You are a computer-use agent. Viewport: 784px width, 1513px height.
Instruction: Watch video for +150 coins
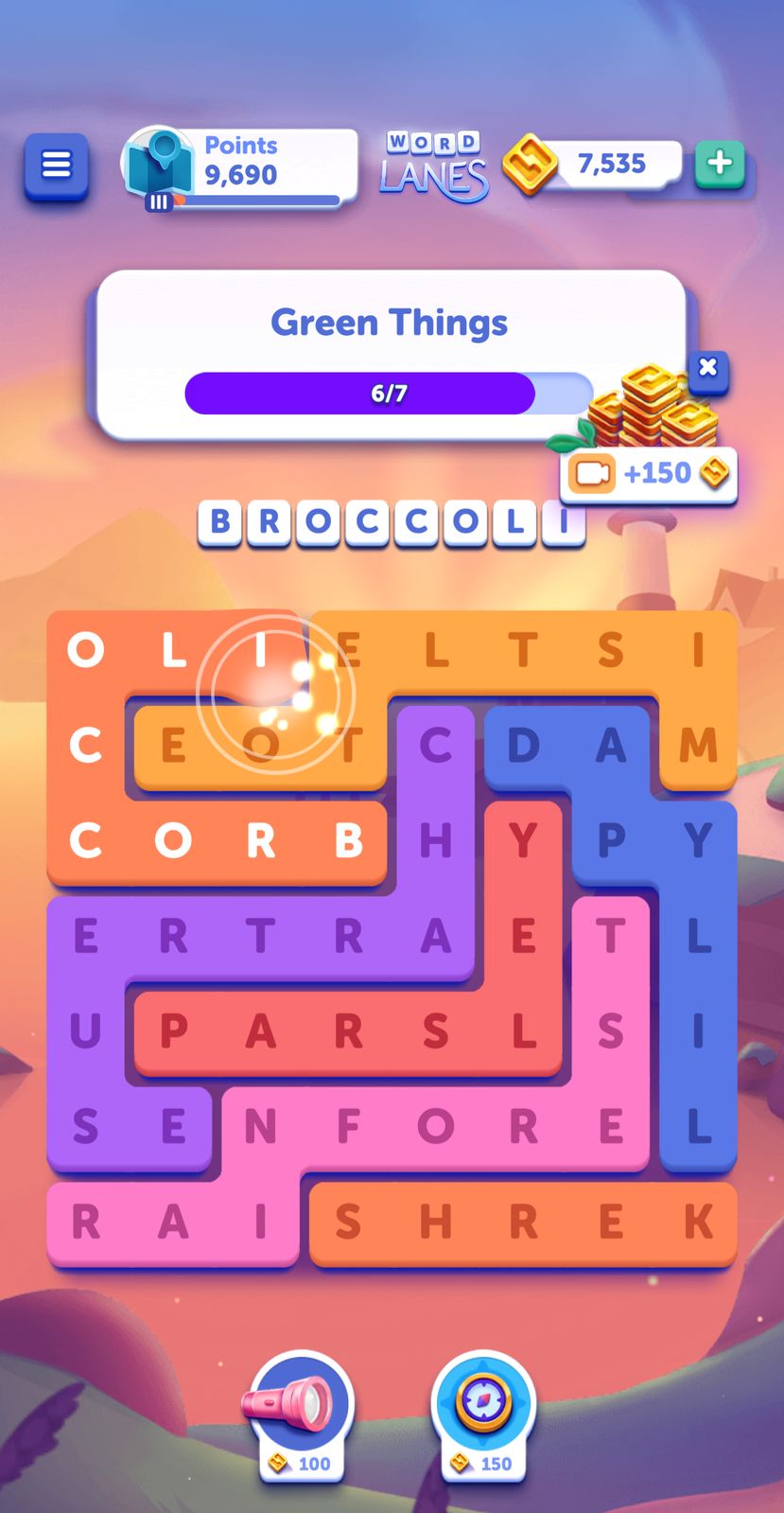tap(648, 472)
